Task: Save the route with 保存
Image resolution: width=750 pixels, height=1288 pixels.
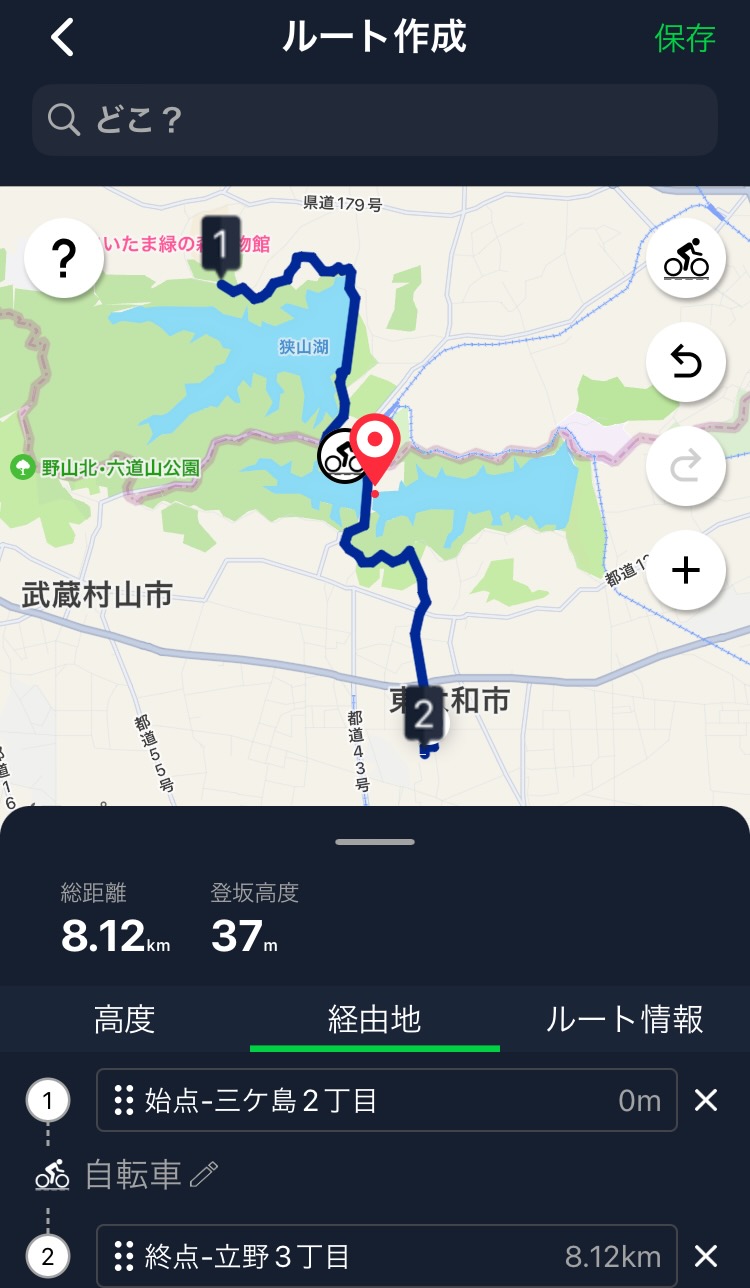Action: pos(685,38)
